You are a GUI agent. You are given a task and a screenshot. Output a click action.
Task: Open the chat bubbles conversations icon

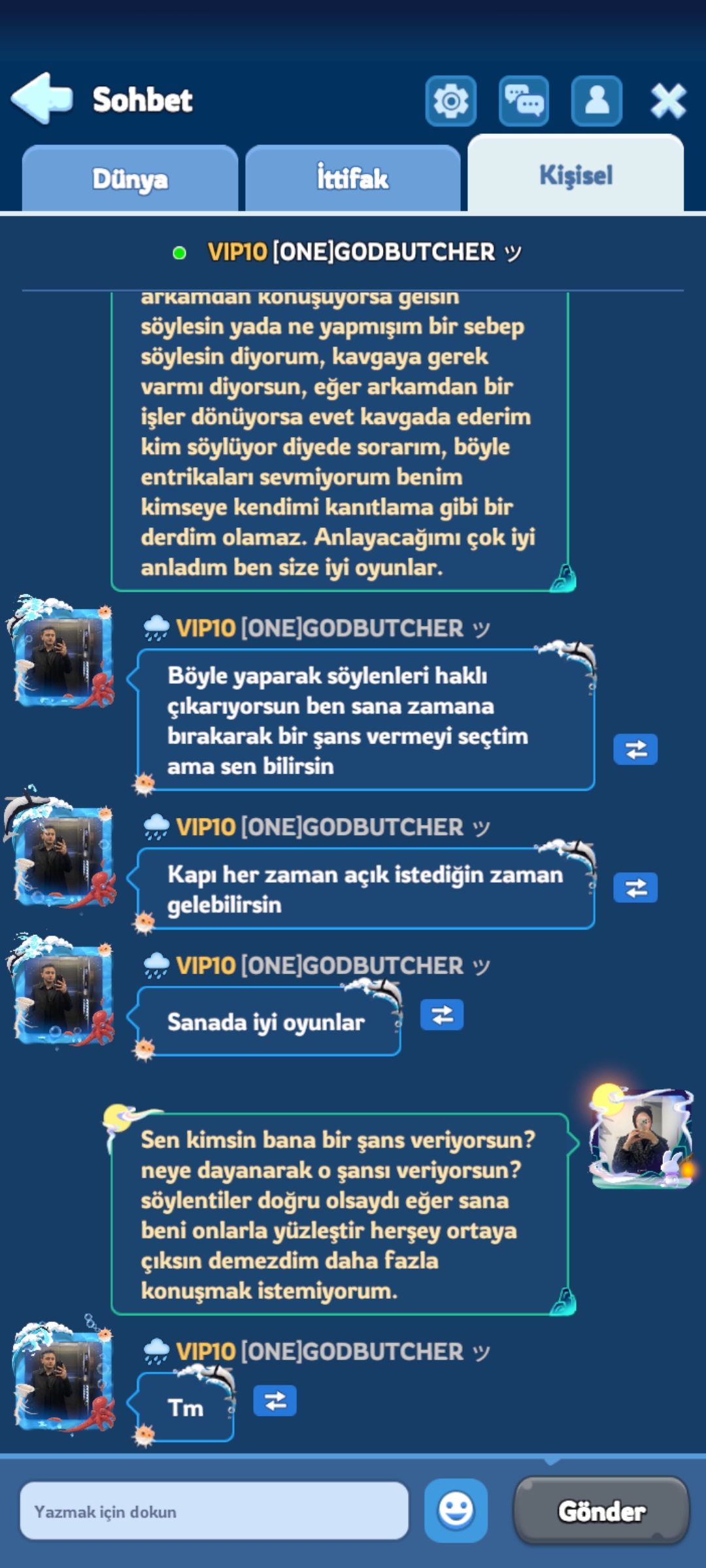coord(524,101)
